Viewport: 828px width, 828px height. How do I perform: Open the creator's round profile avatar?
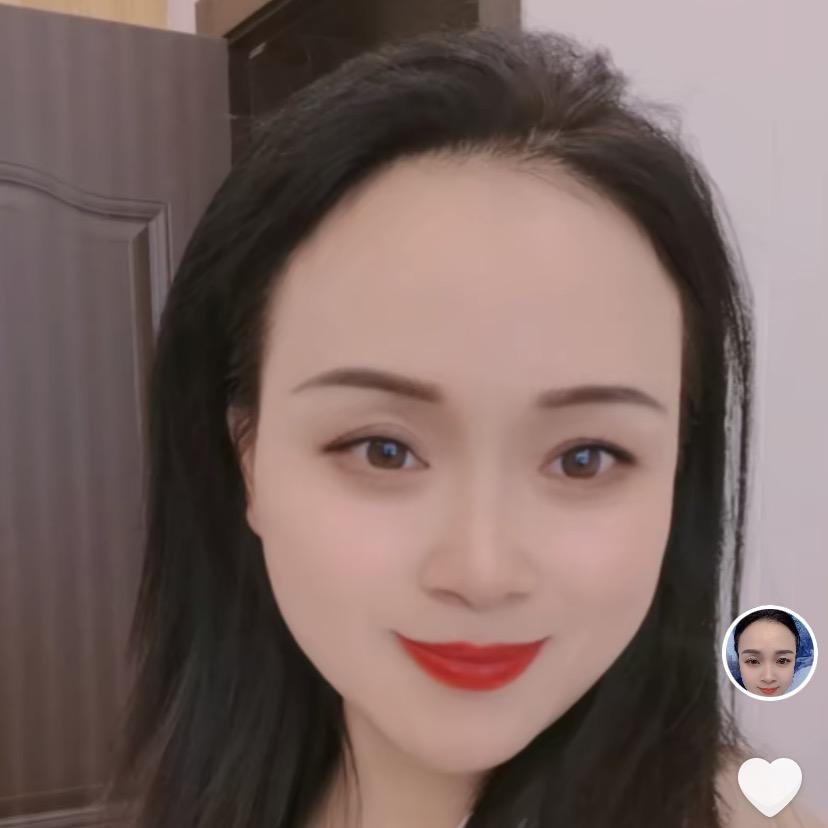(x=769, y=653)
